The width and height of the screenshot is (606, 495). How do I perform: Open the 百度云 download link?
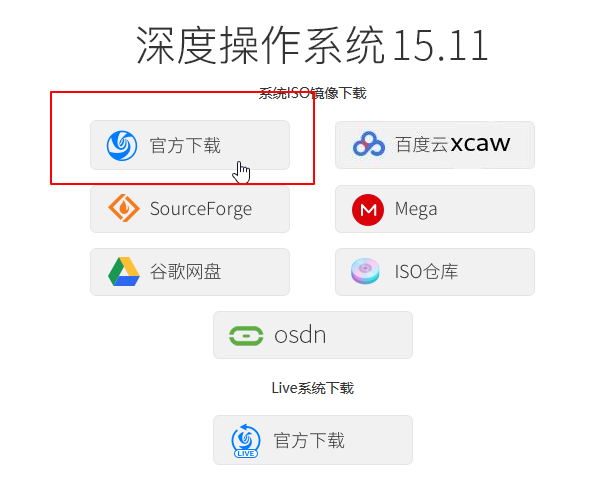click(434, 145)
